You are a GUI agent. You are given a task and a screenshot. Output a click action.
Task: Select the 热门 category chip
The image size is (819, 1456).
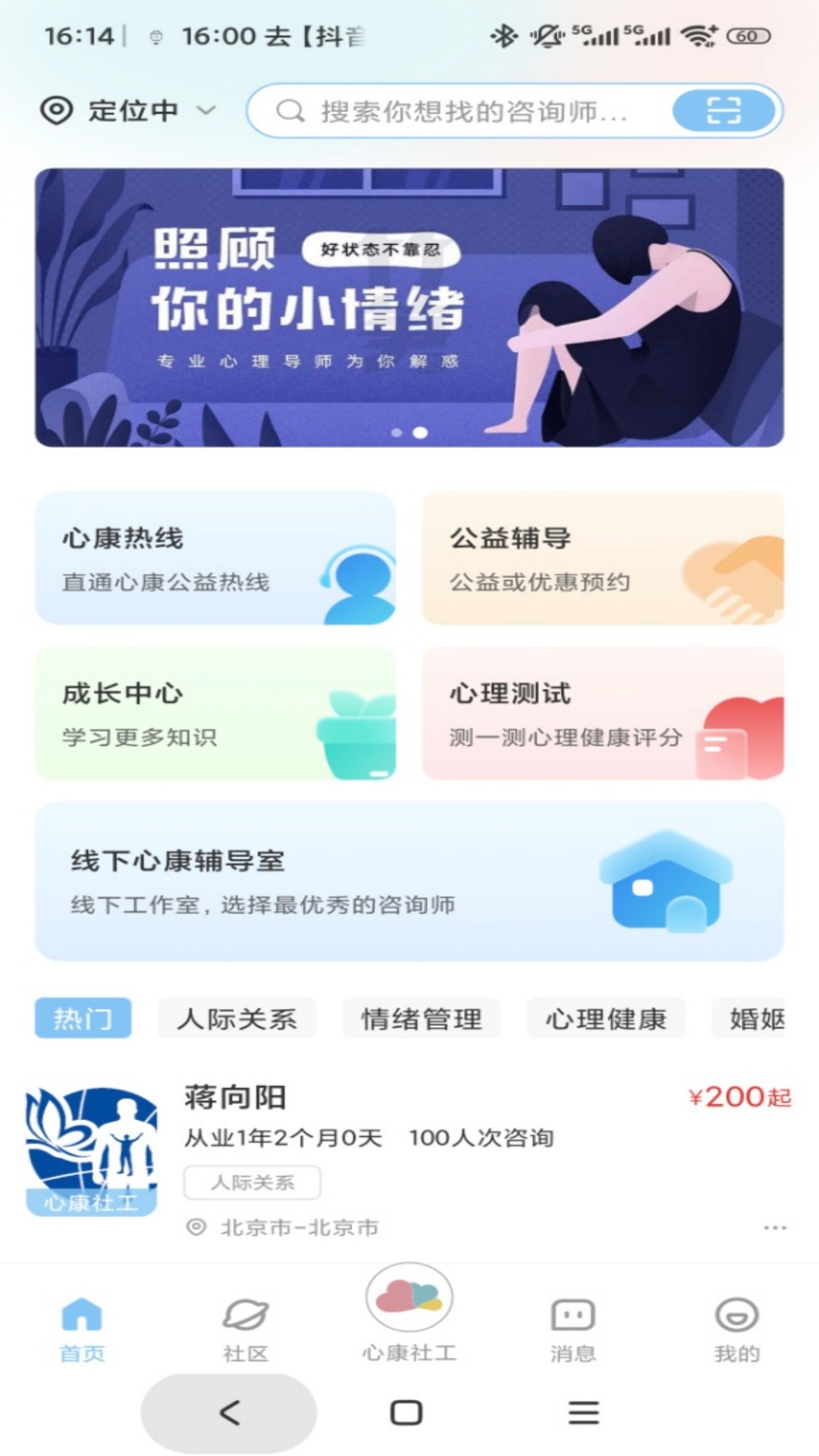83,1018
